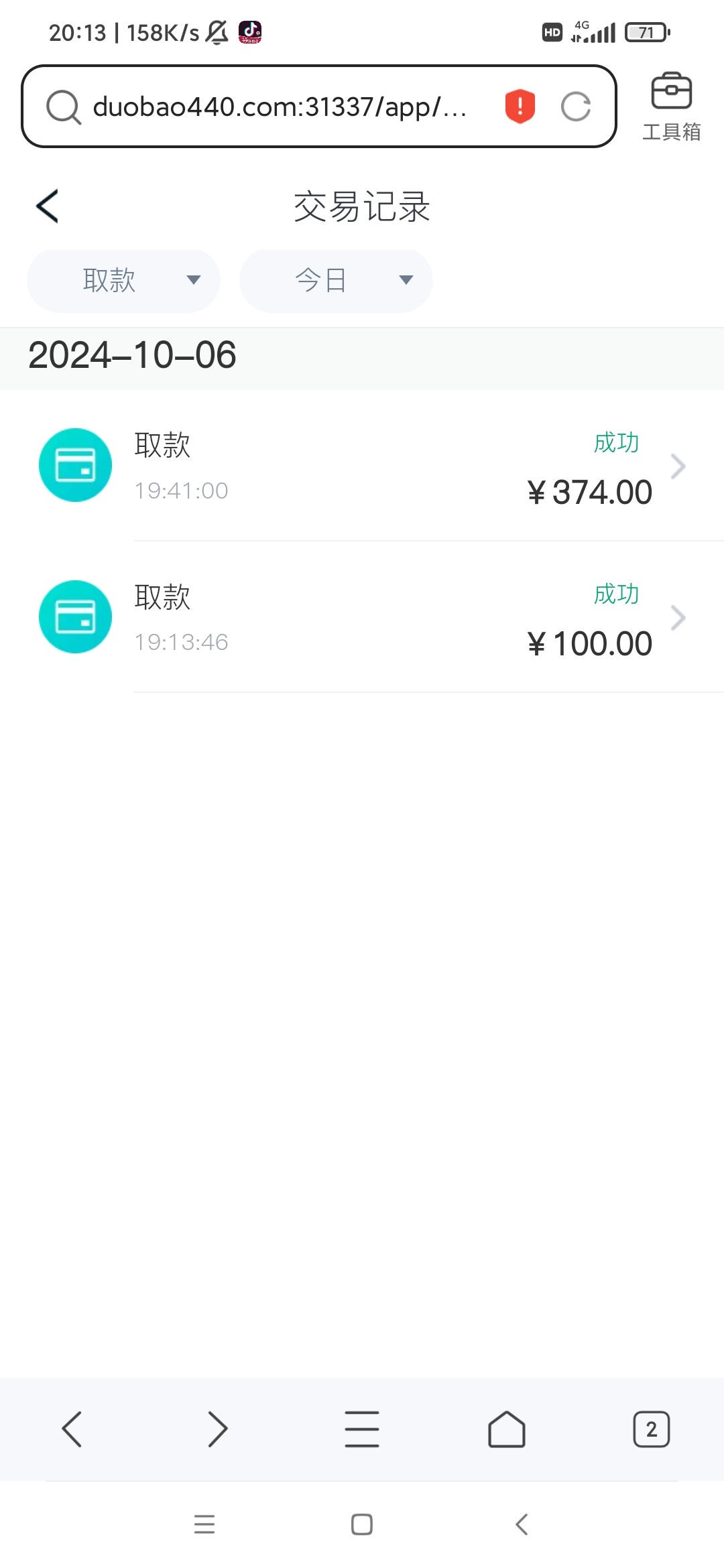The width and height of the screenshot is (724, 1568).
Task: Open the tab switcher showing 2 tabs
Action: 652,1429
